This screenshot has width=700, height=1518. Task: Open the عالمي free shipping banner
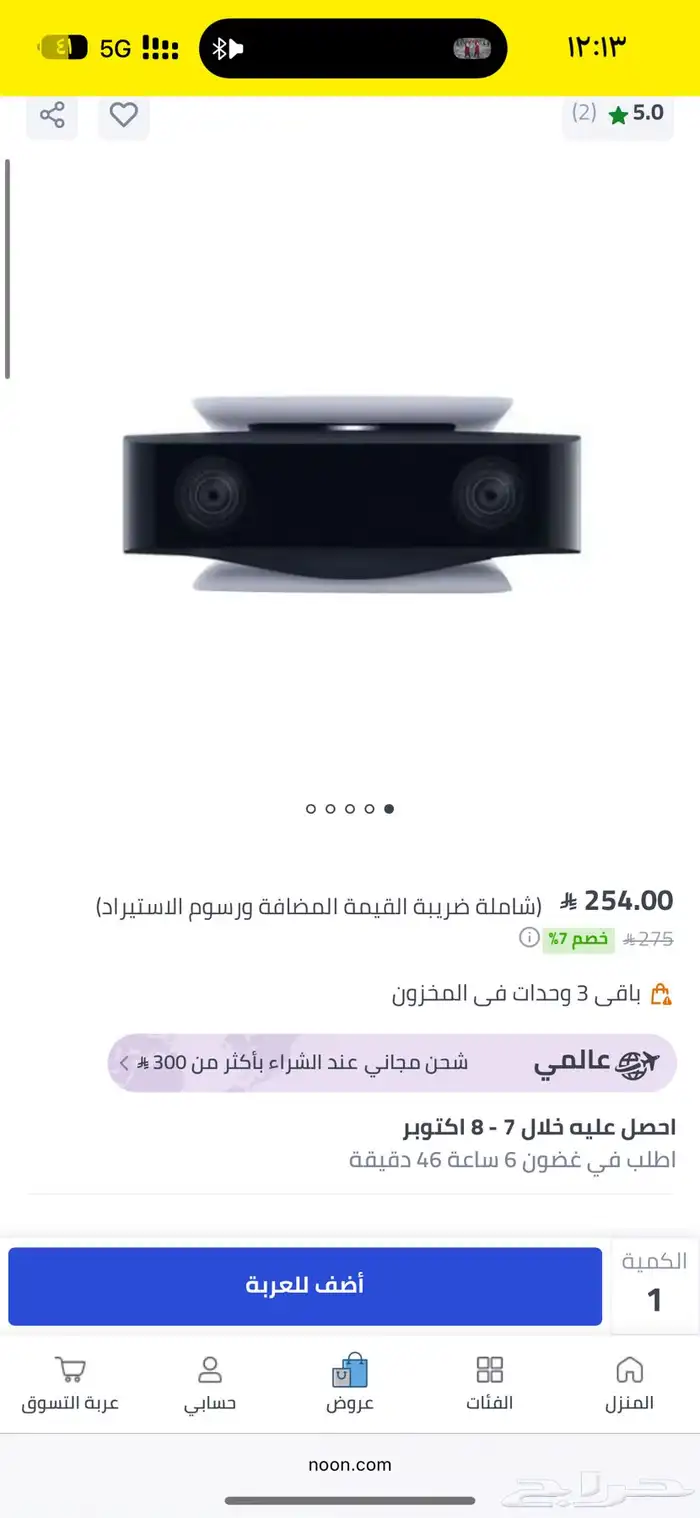392,1062
